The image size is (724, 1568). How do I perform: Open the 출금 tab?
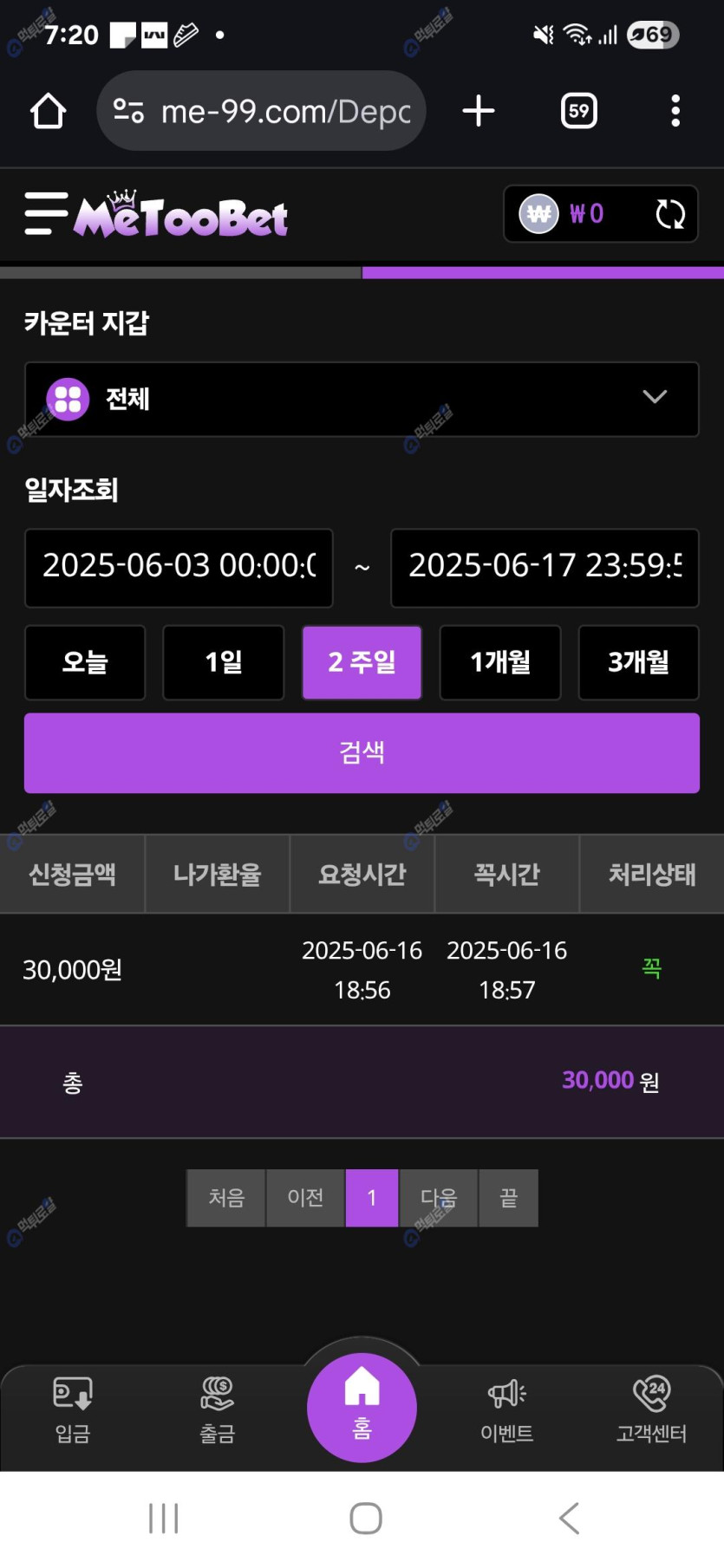tap(217, 1410)
